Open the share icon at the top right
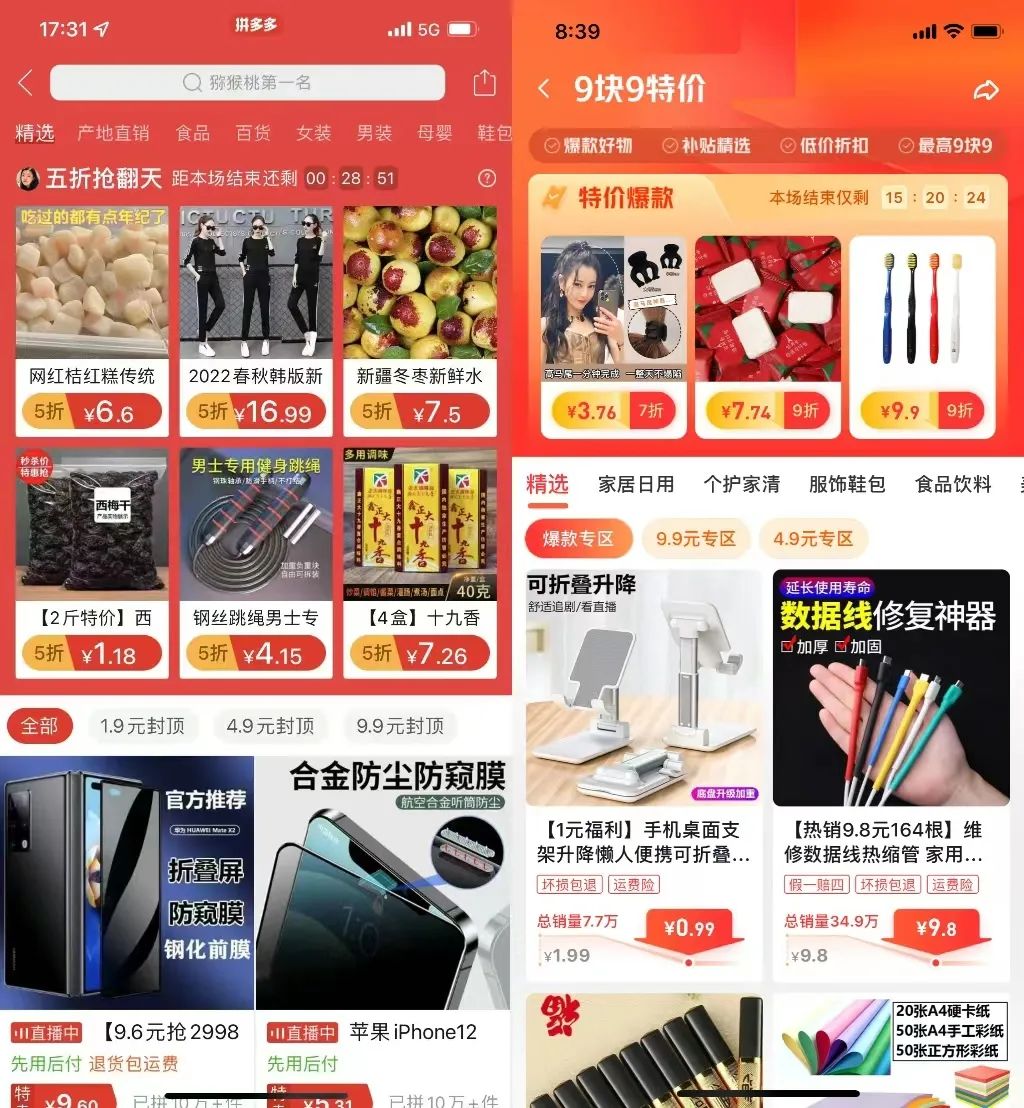Screen dimensions: 1024x1108 coord(484,83)
